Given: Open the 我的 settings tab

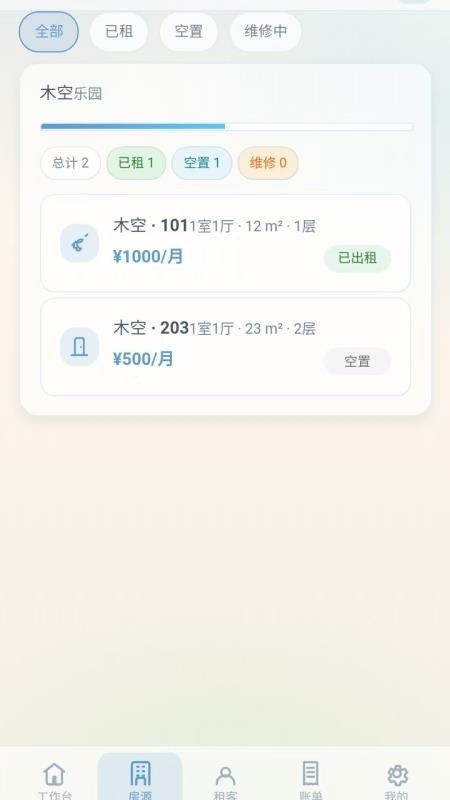Looking at the screenshot, I should [396, 780].
